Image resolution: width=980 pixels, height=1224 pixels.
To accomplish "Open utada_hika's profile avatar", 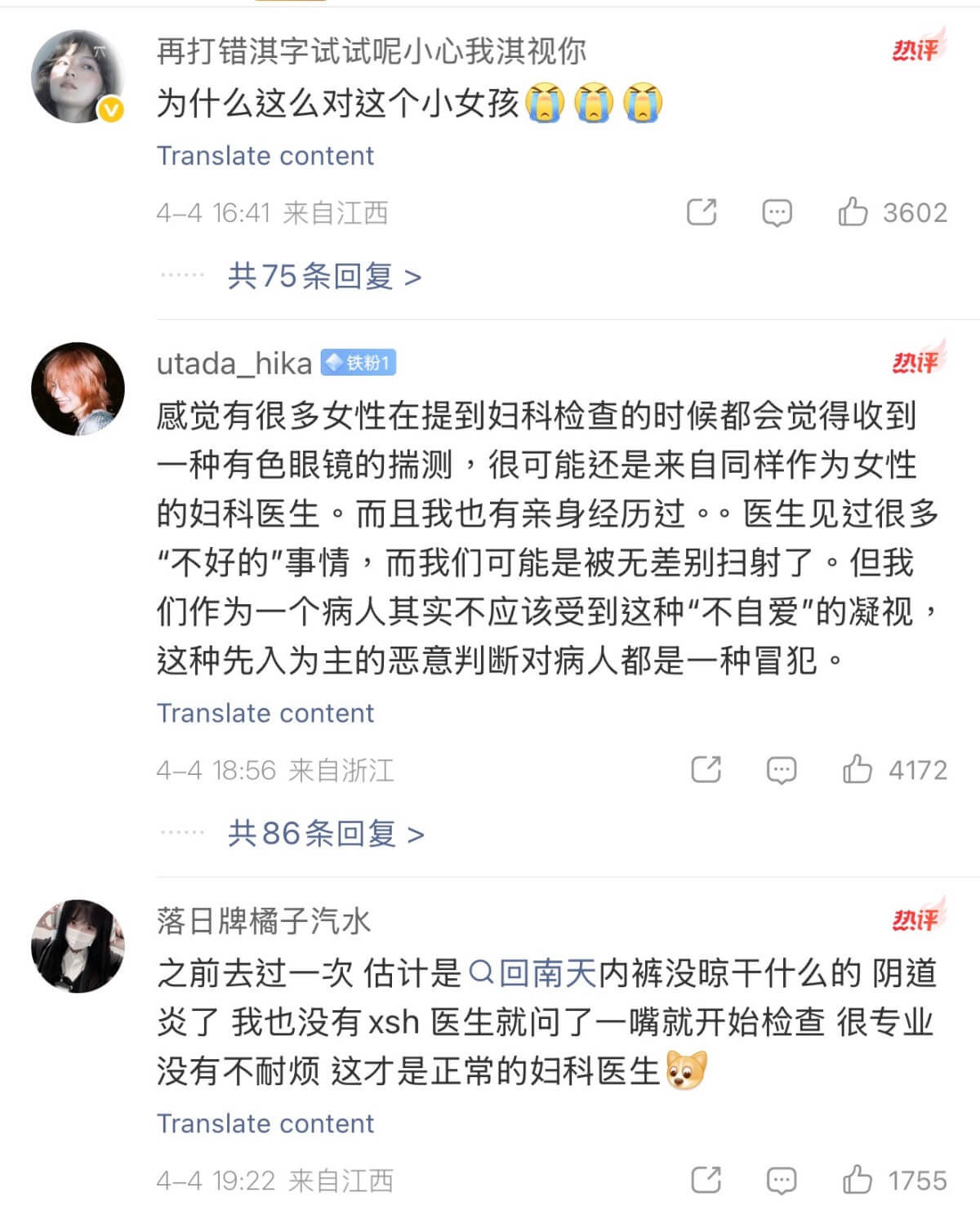I will [x=78, y=389].
